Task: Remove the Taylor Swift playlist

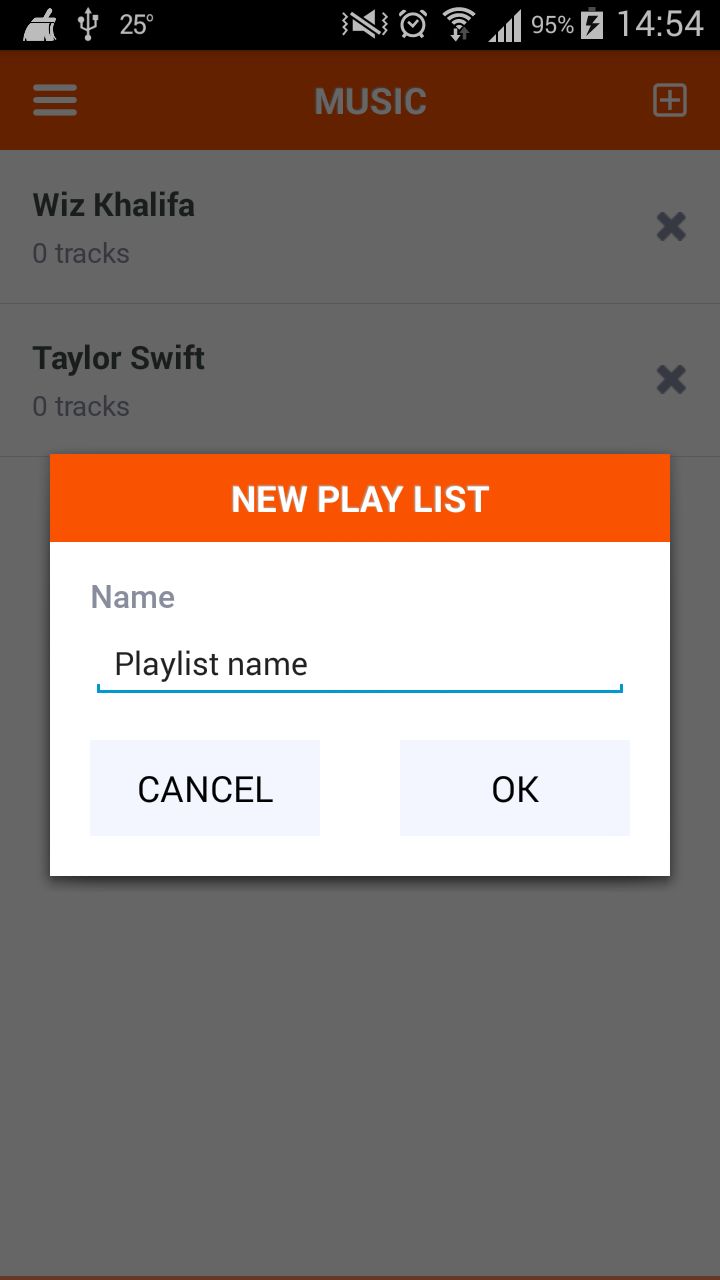Action: [x=671, y=380]
